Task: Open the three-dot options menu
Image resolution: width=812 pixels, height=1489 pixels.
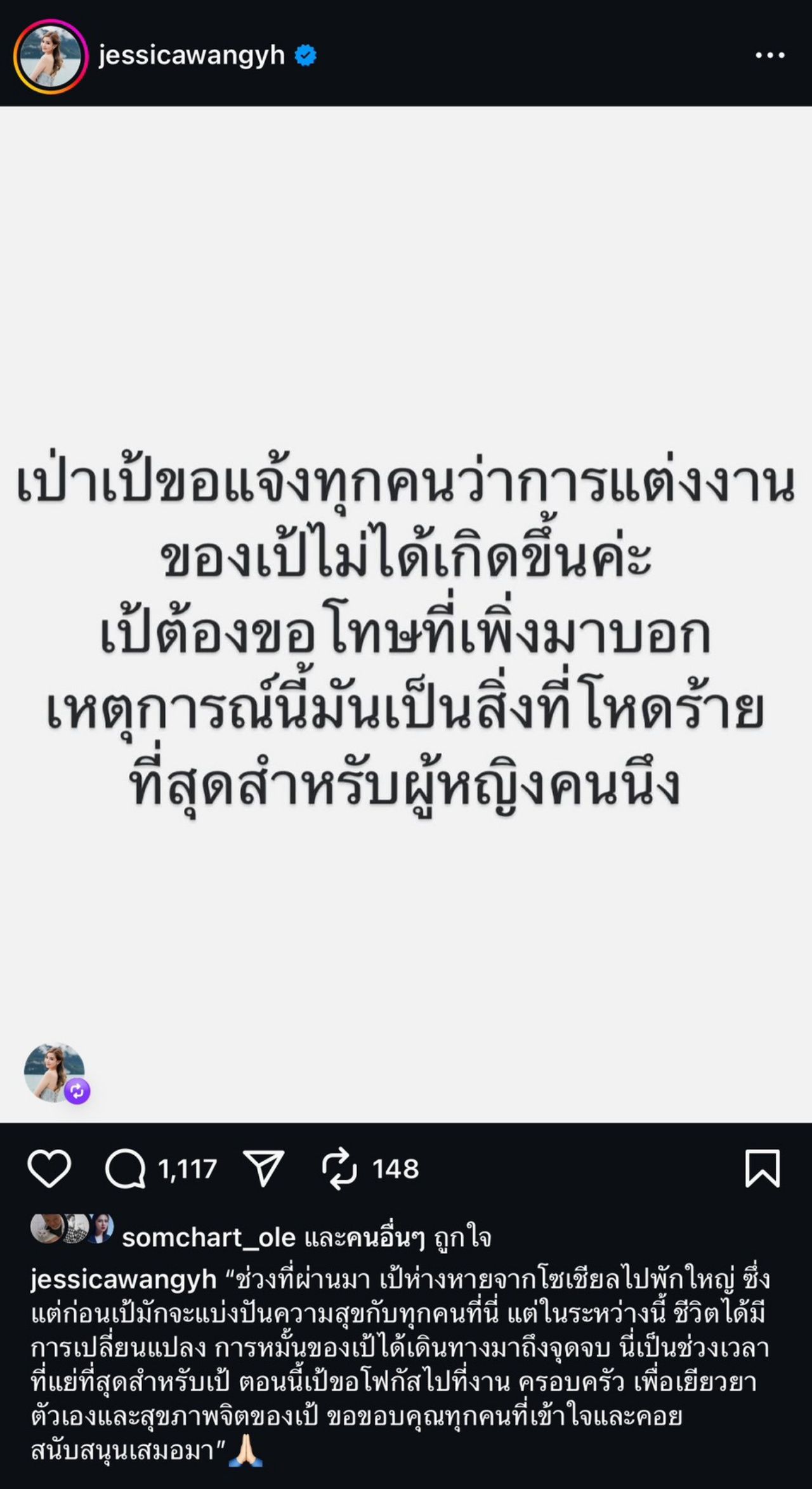Action: [770, 56]
